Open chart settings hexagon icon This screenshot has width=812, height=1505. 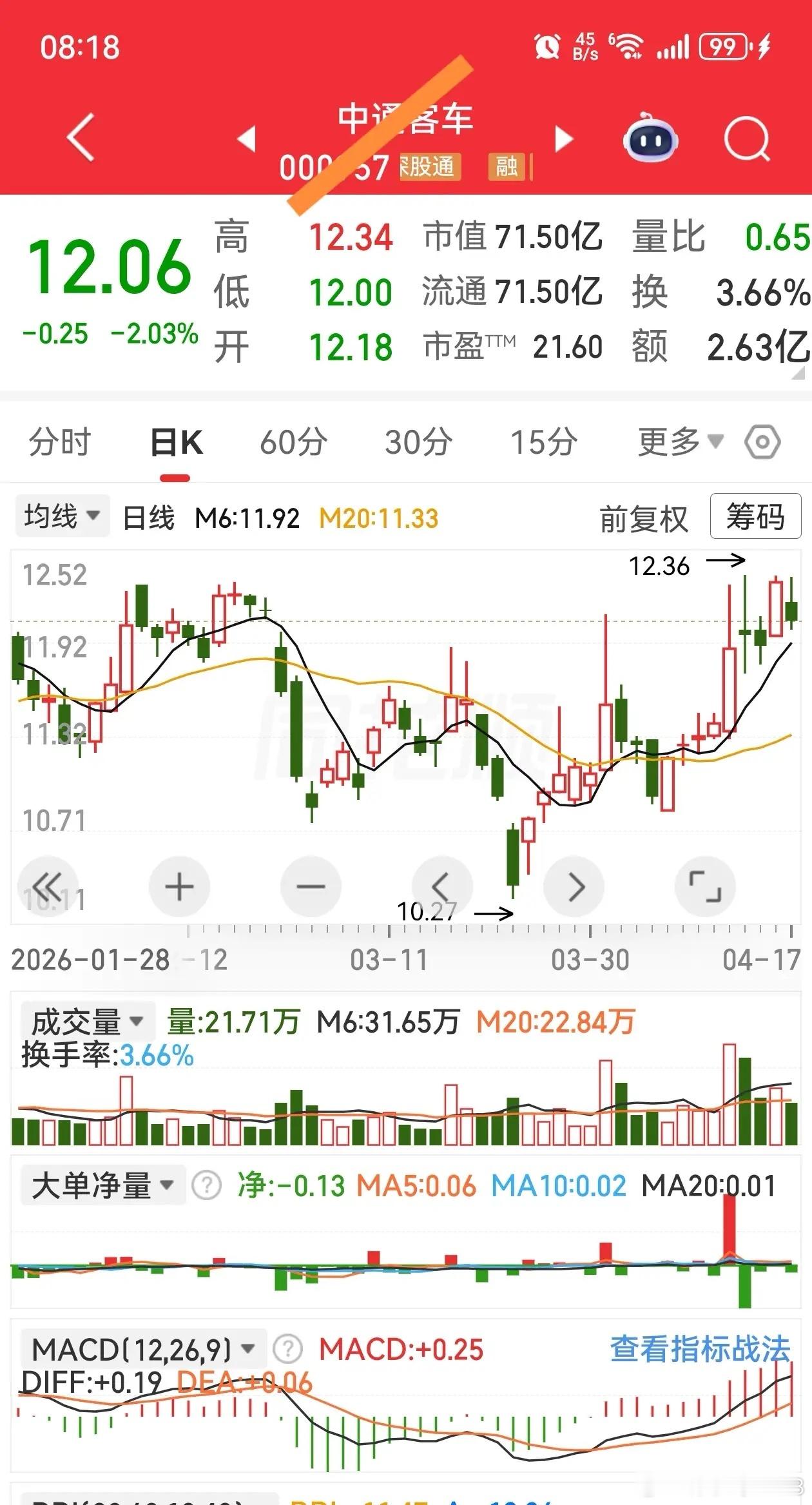(762, 442)
